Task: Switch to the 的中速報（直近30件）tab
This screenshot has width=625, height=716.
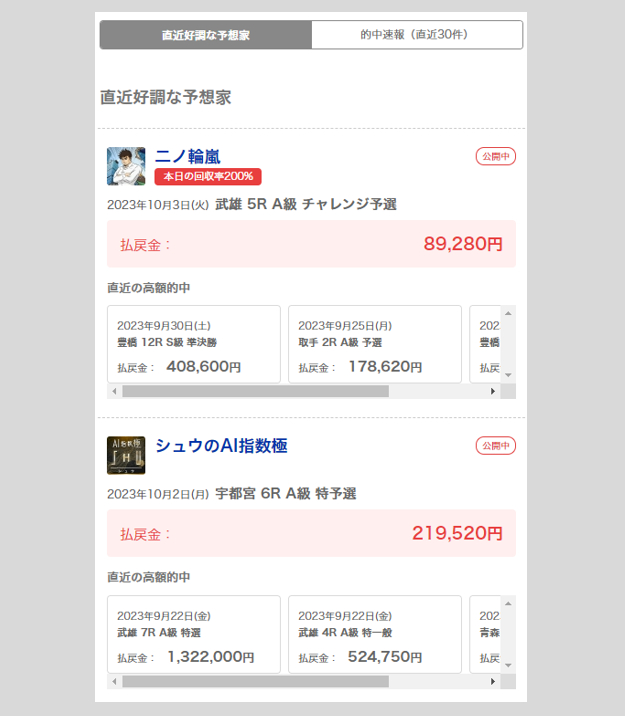Action: coord(416,35)
